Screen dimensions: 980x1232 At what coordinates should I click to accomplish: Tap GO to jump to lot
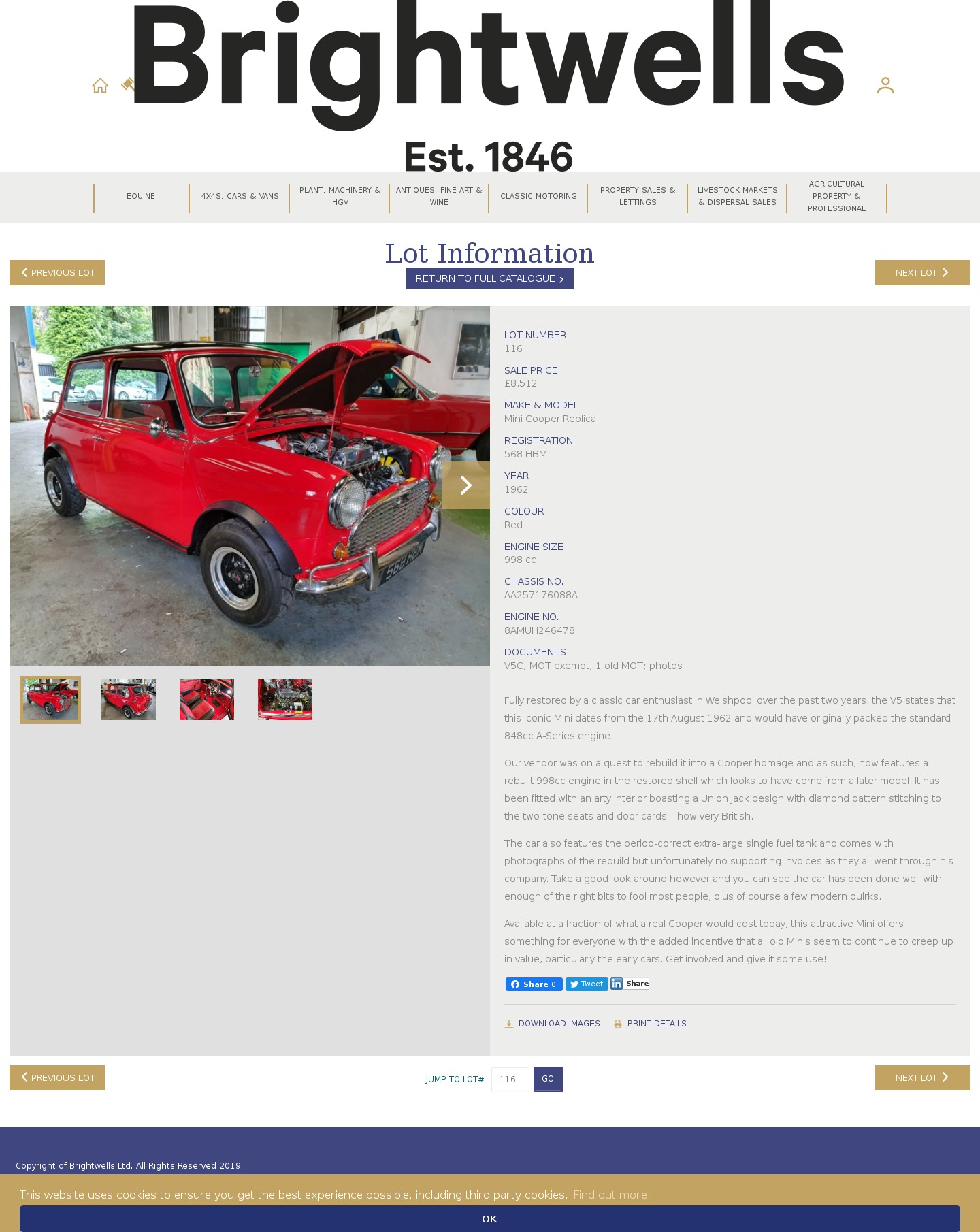point(548,1079)
